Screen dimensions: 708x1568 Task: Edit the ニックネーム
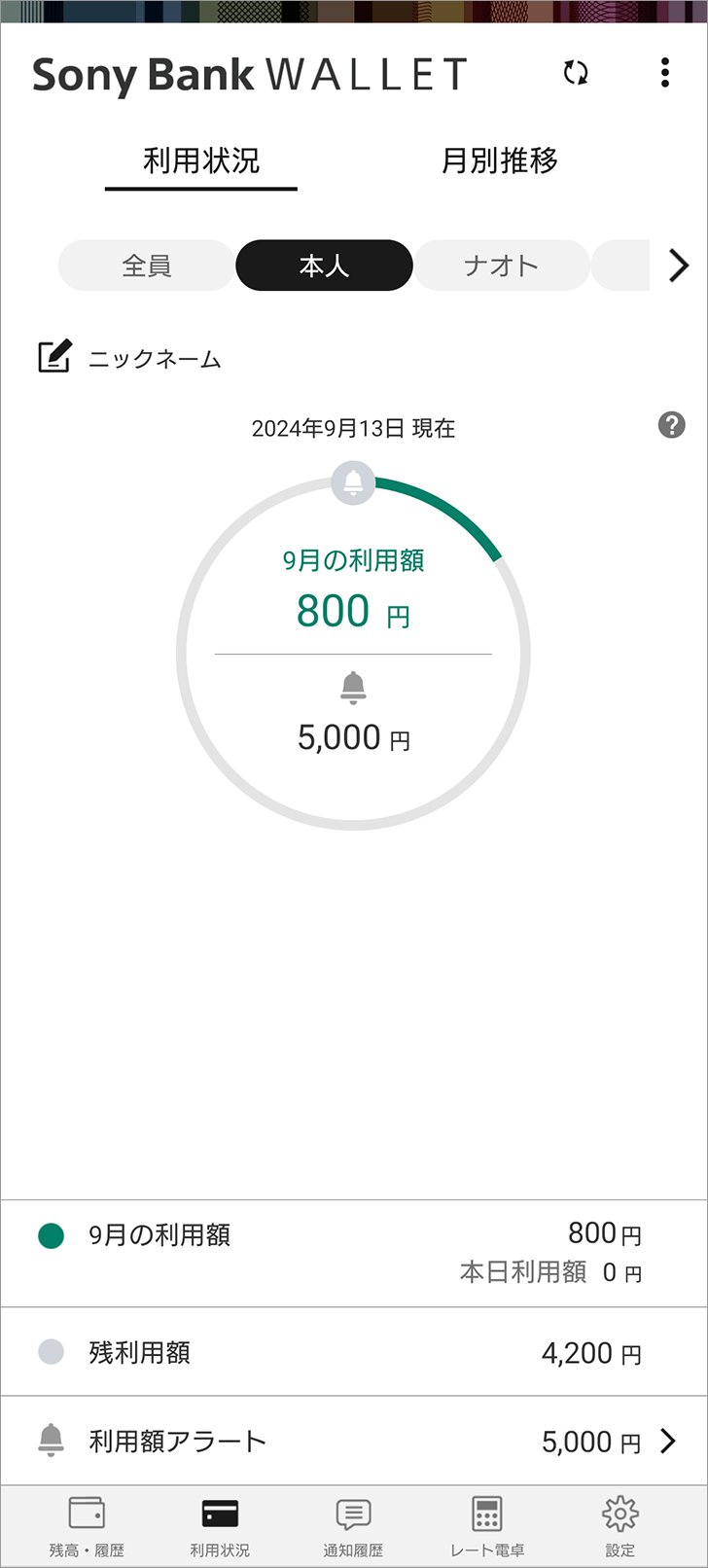click(x=129, y=358)
